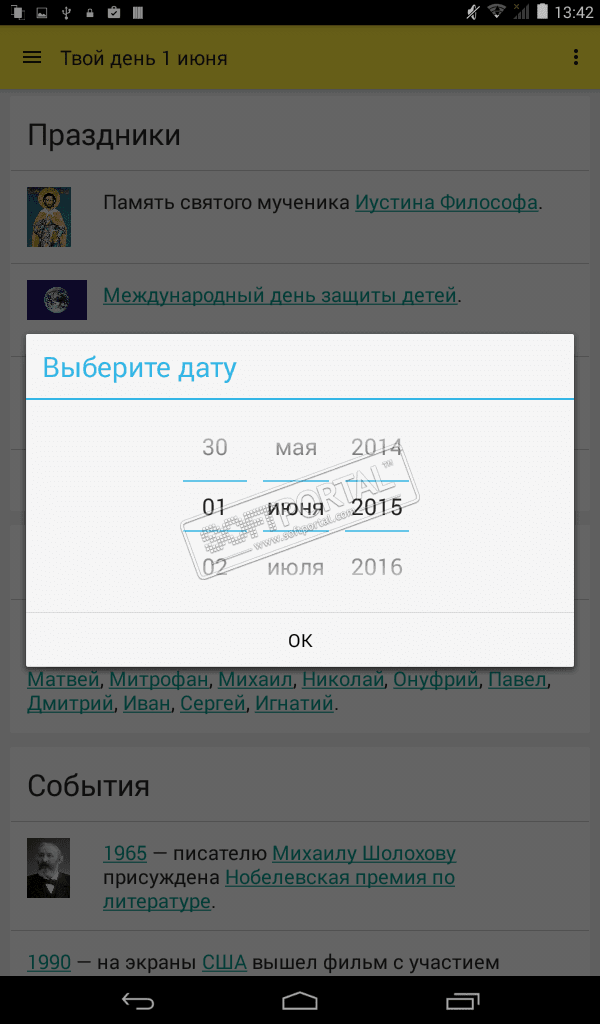
Task: Select day 30 in the picker
Action: tap(215, 447)
